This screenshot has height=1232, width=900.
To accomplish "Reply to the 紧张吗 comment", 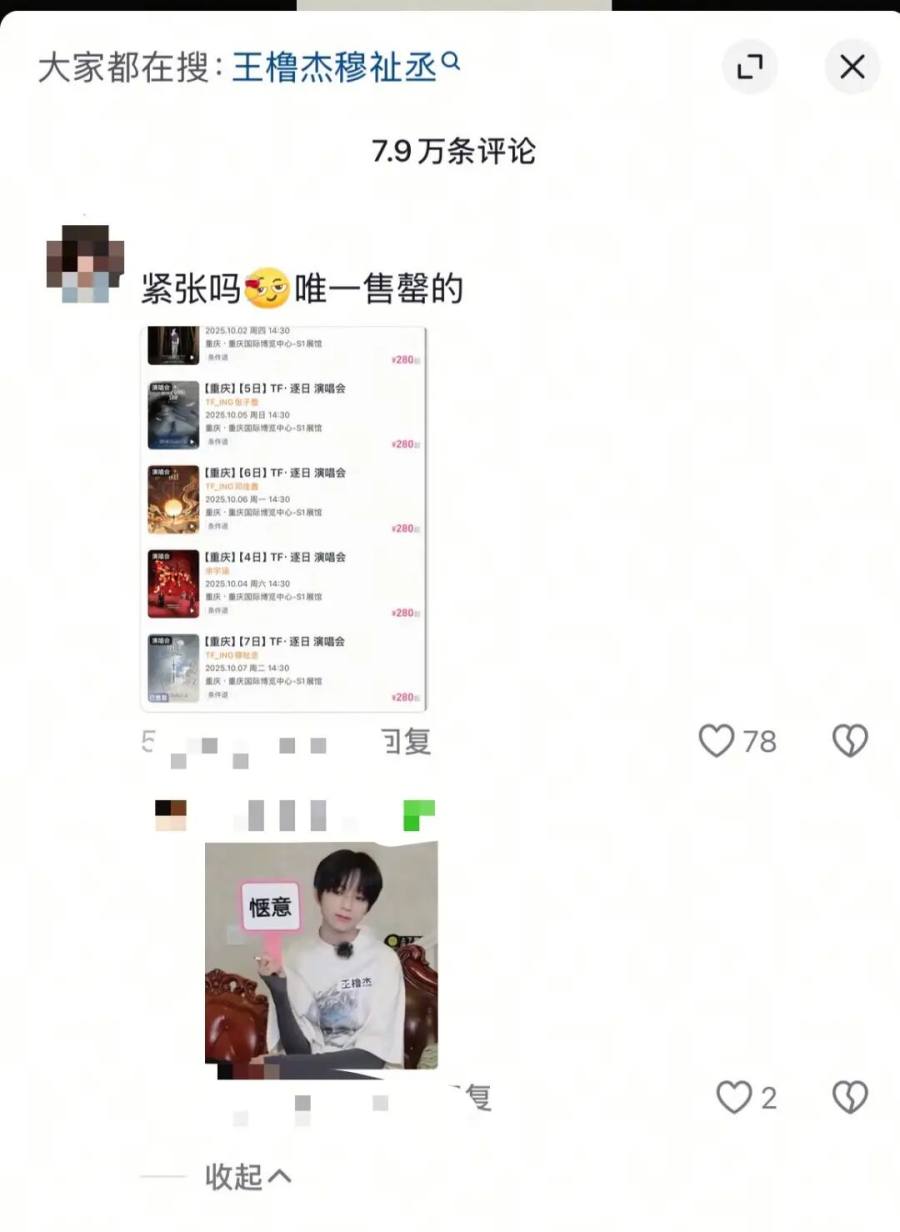I will (405, 741).
